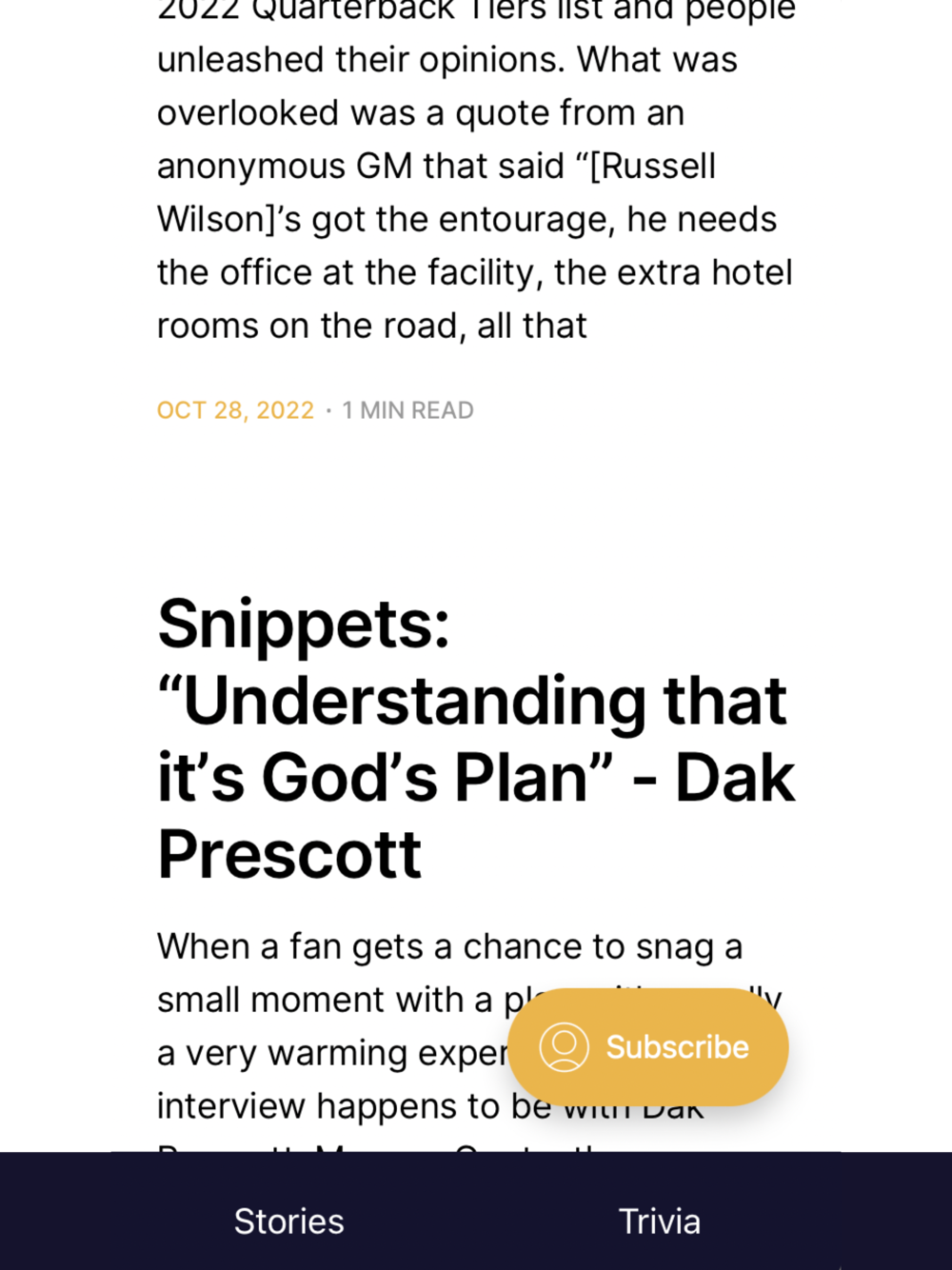952x1270 pixels.
Task: Open the Dak Prescott Snippets article
Action: [x=476, y=738]
